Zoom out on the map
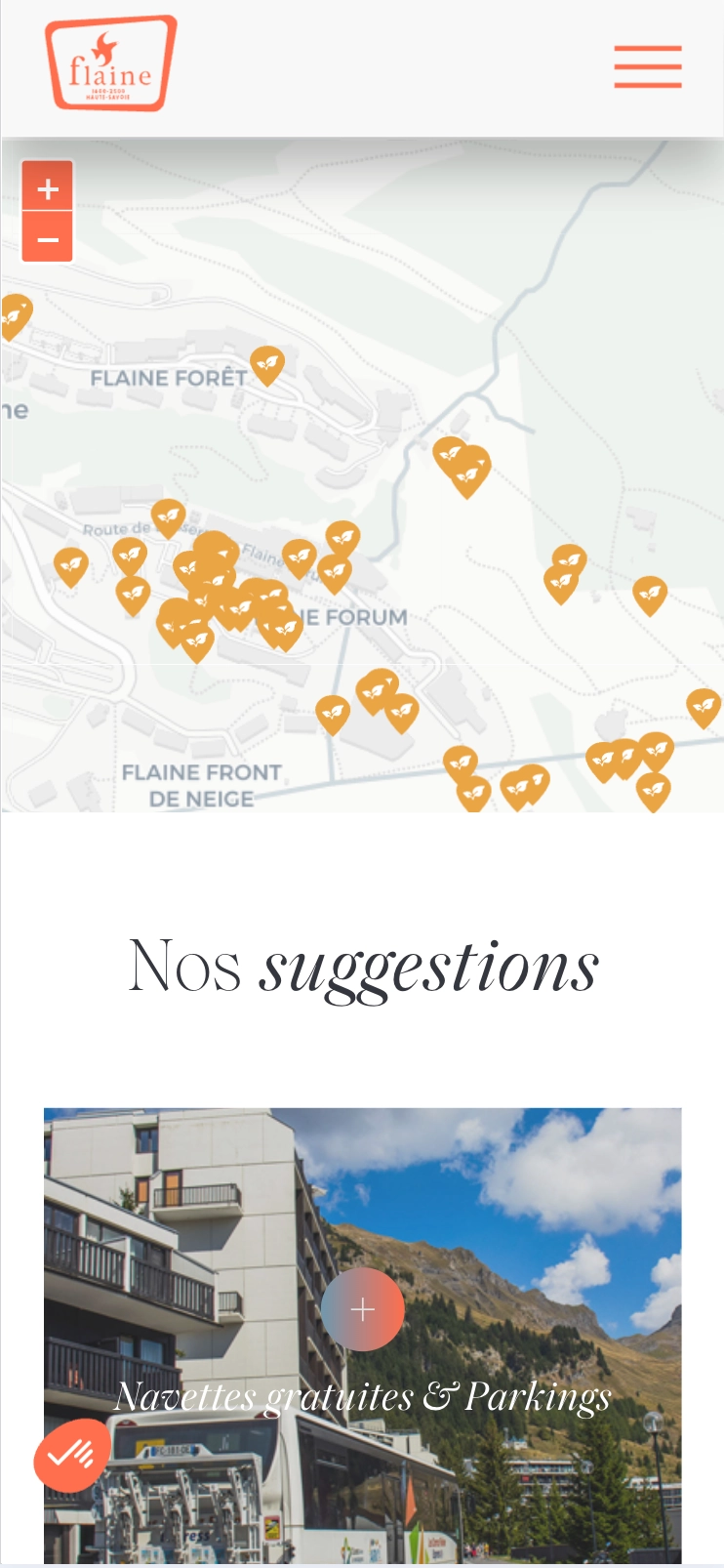 pyautogui.click(x=48, y=239)
